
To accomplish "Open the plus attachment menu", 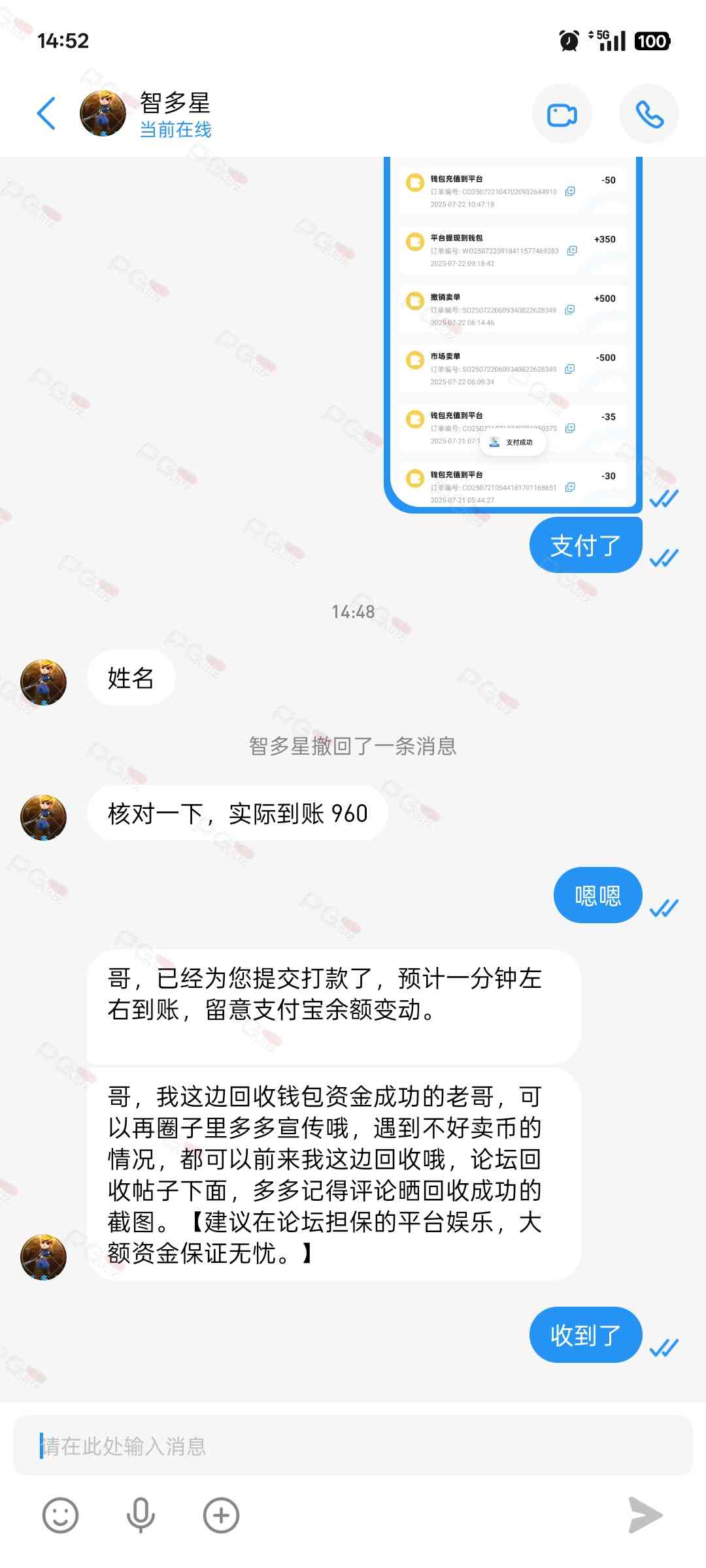I will click(x=221, y=1515).
